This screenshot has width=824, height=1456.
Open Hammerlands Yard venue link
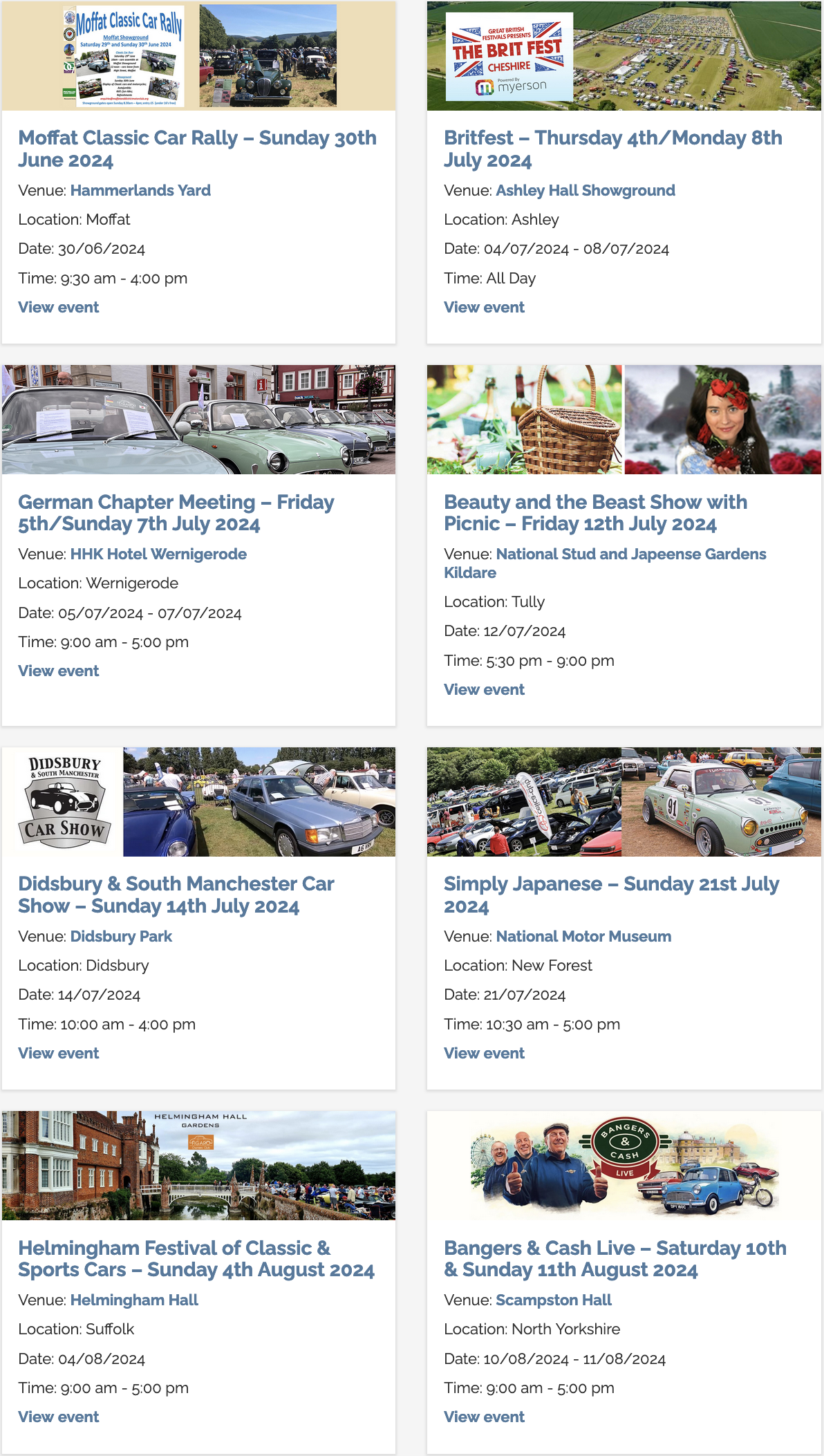(x=140, y=190)
